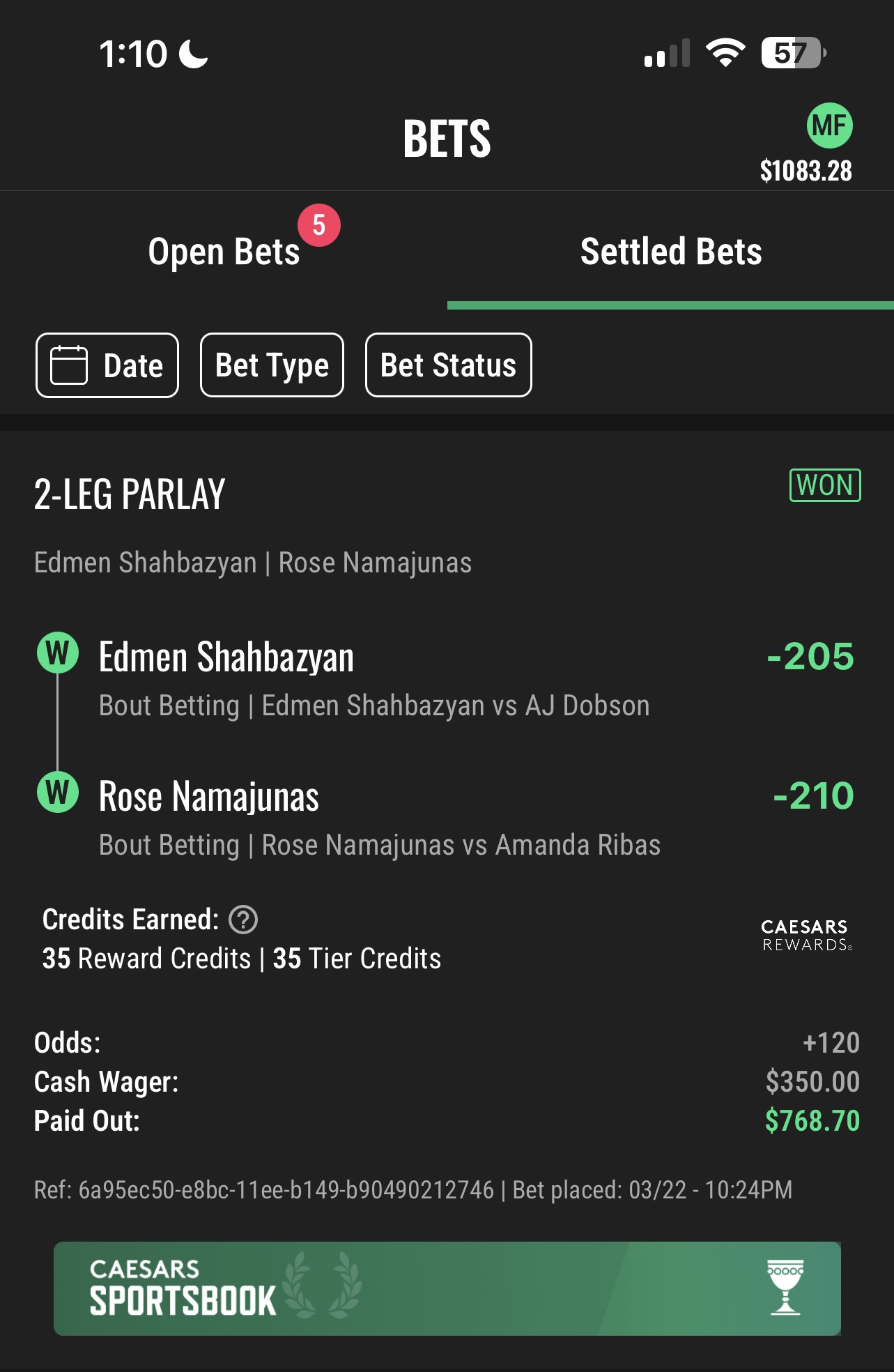Select the Settled Bets tab
Screen dimensions: 894x1372
(670, 252)
